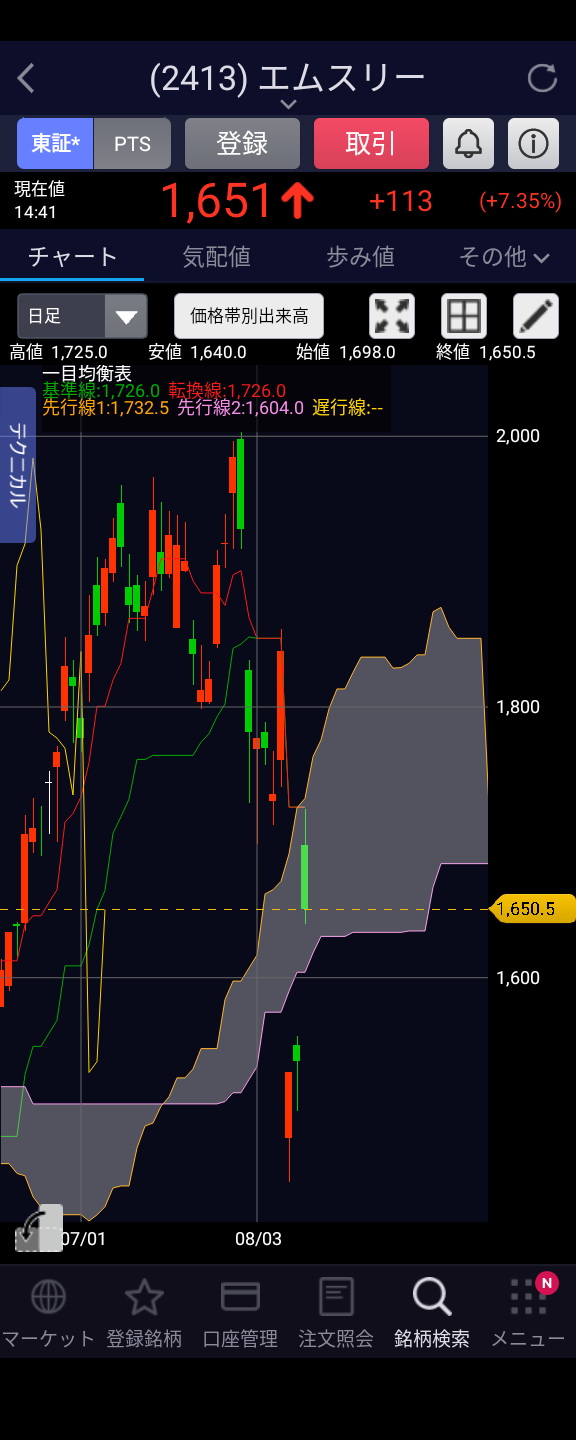Open the stock information icon

[x=533, y=143]
